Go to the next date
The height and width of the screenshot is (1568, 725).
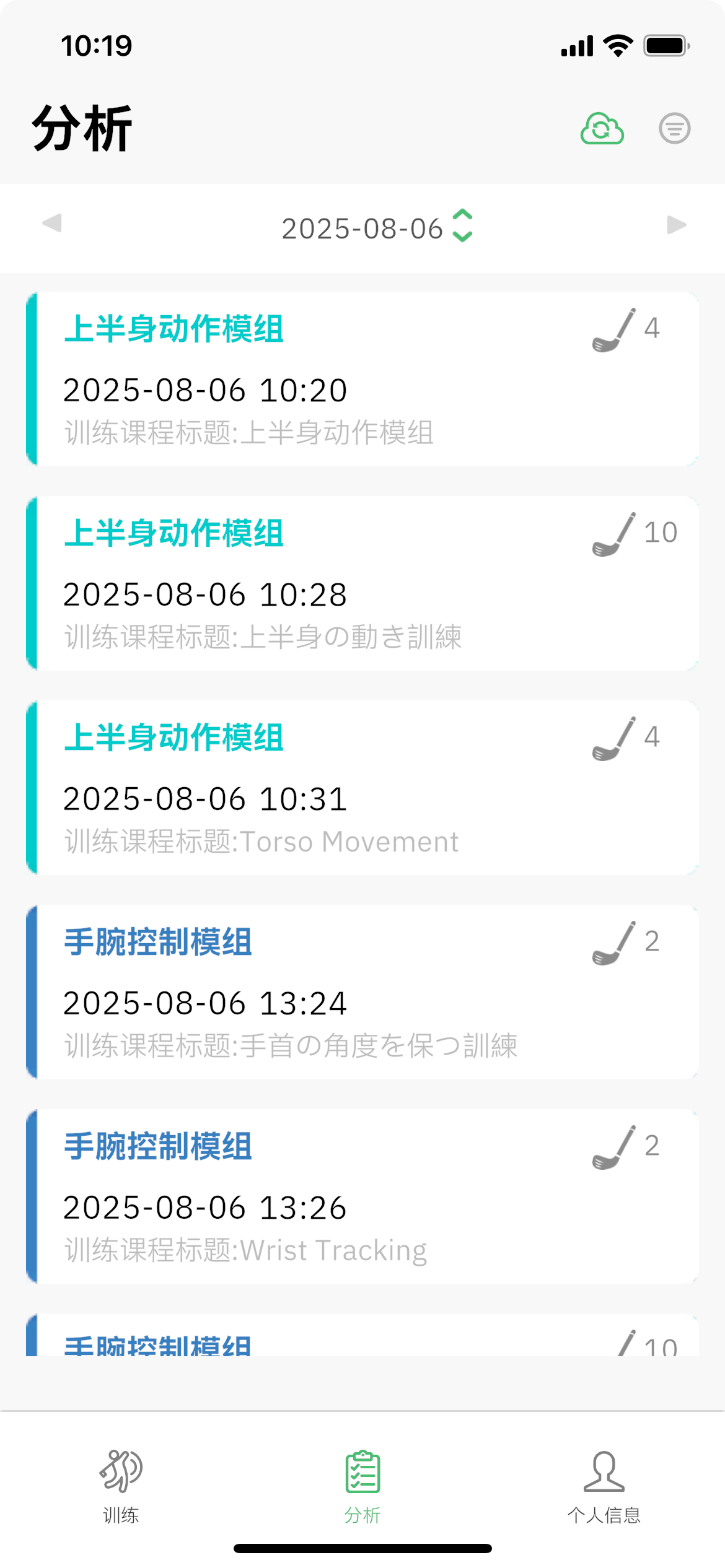676,225
